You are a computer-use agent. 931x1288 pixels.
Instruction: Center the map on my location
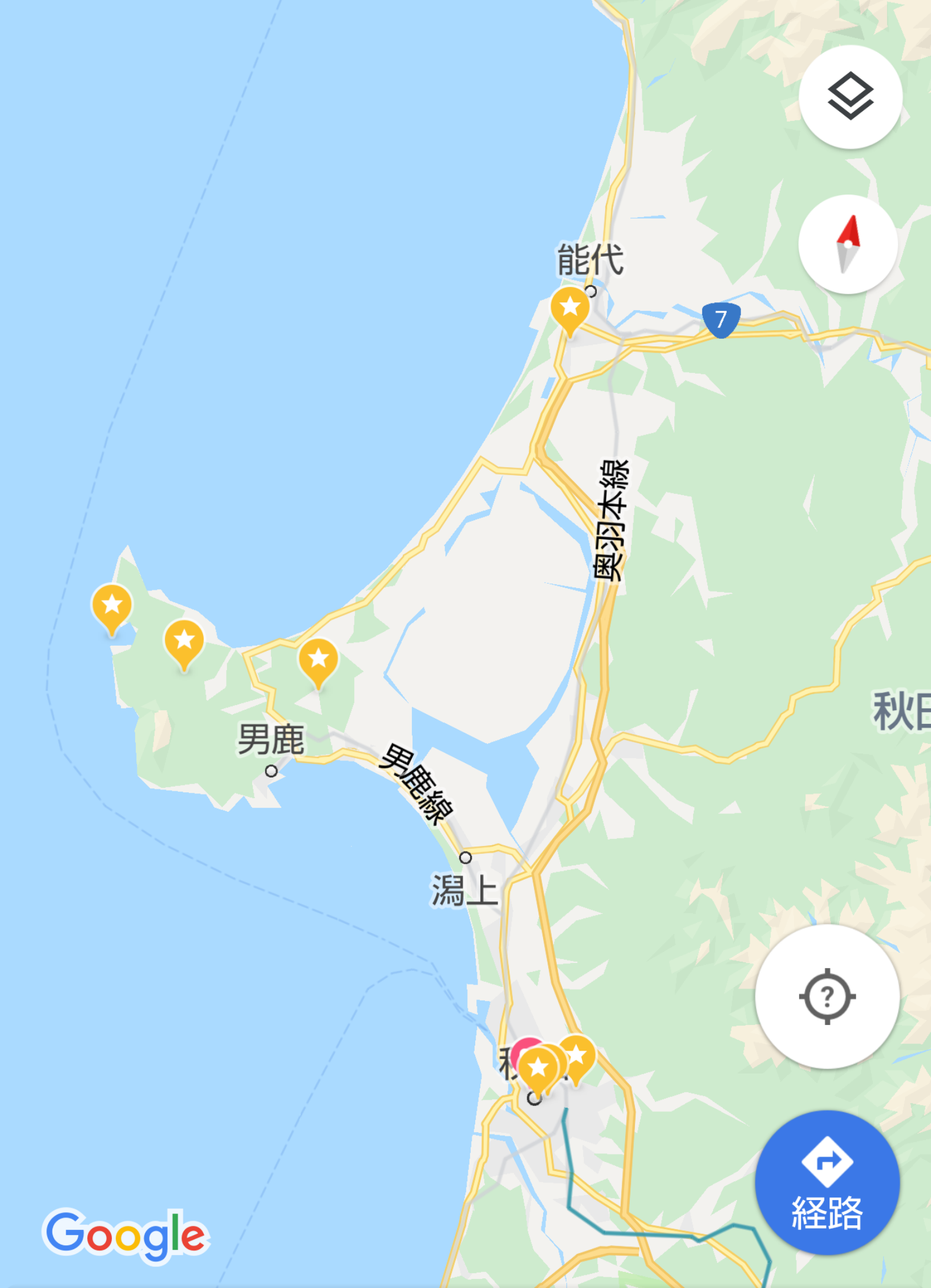pyautogui.click(x=827, y=997)
